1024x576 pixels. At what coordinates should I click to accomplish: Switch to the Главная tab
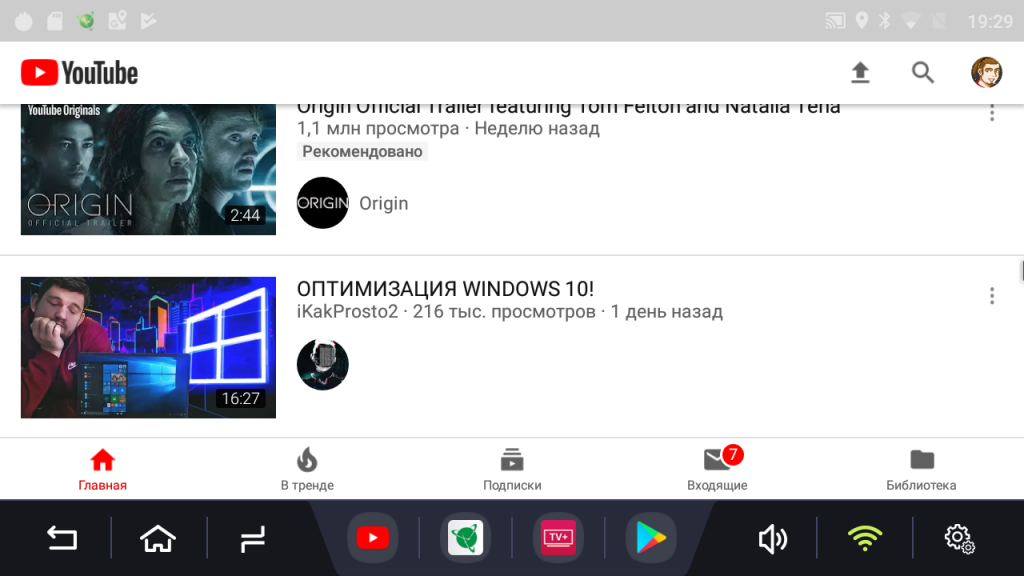click(x=103, y=470)
